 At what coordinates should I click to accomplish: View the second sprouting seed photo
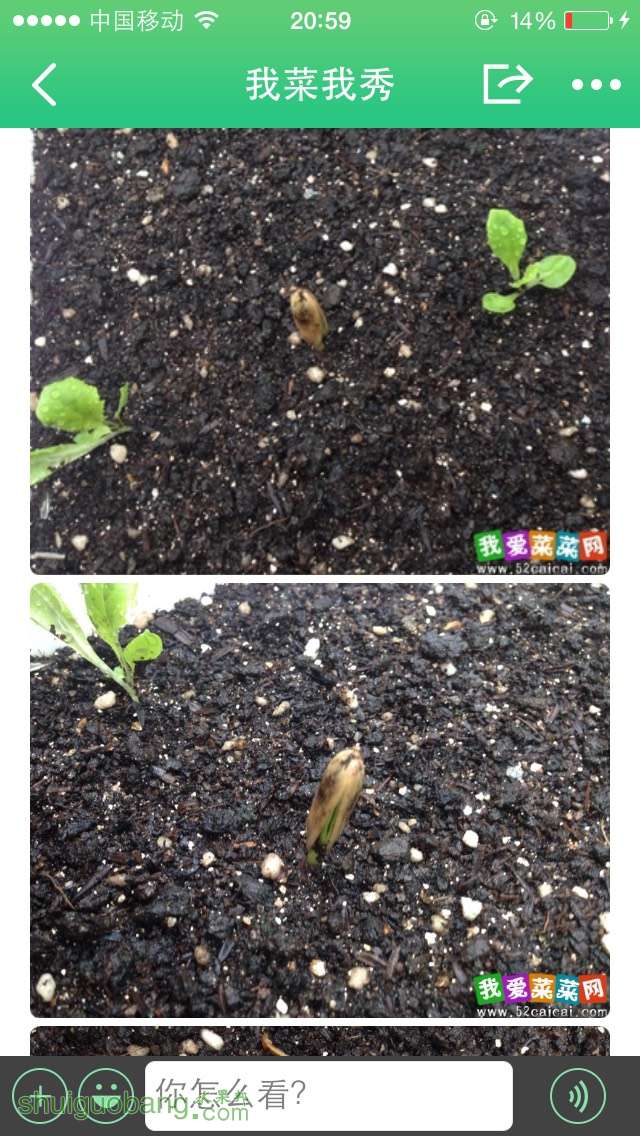tap(319, 800)
